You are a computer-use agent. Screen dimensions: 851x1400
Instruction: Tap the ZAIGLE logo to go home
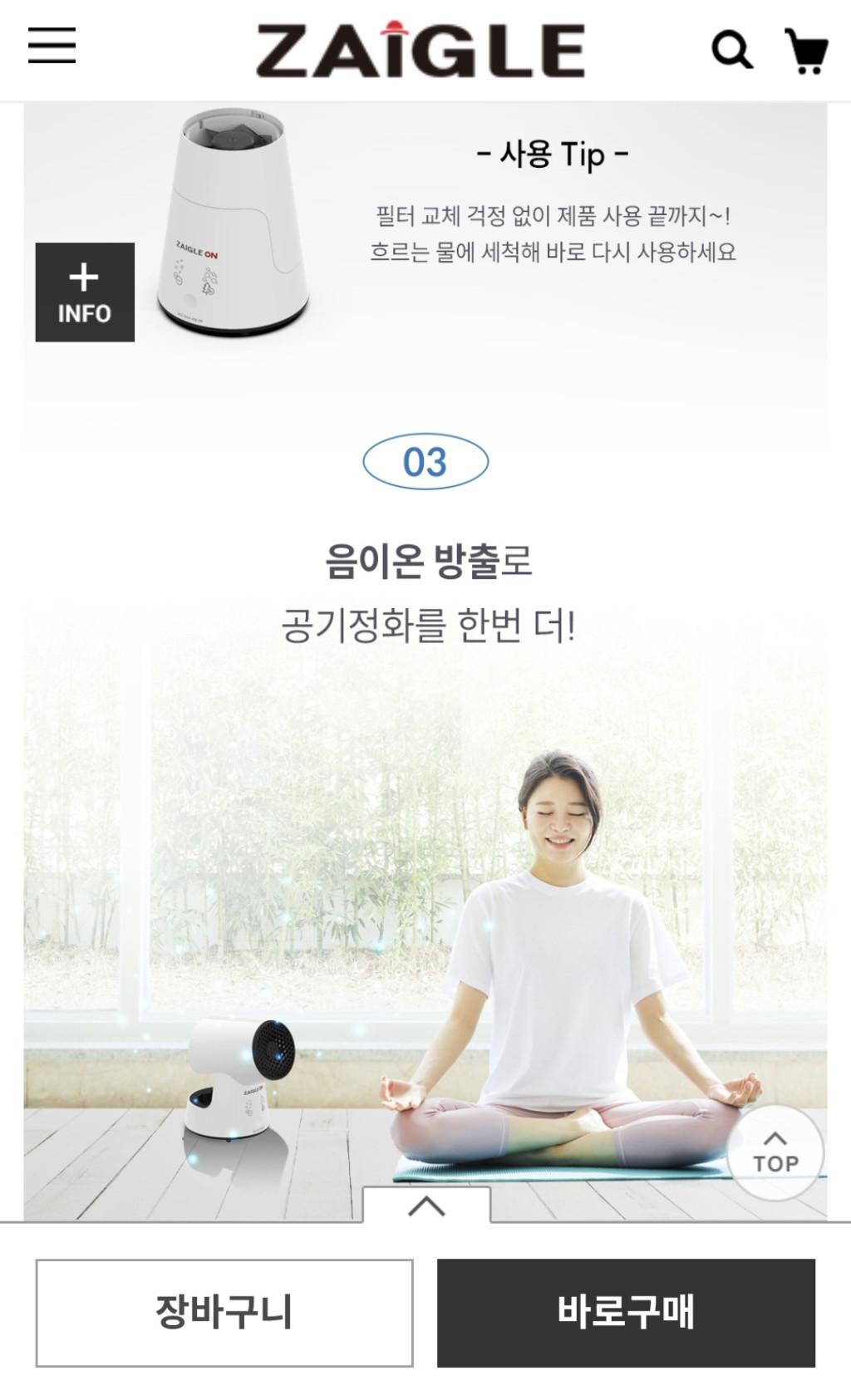421,49
